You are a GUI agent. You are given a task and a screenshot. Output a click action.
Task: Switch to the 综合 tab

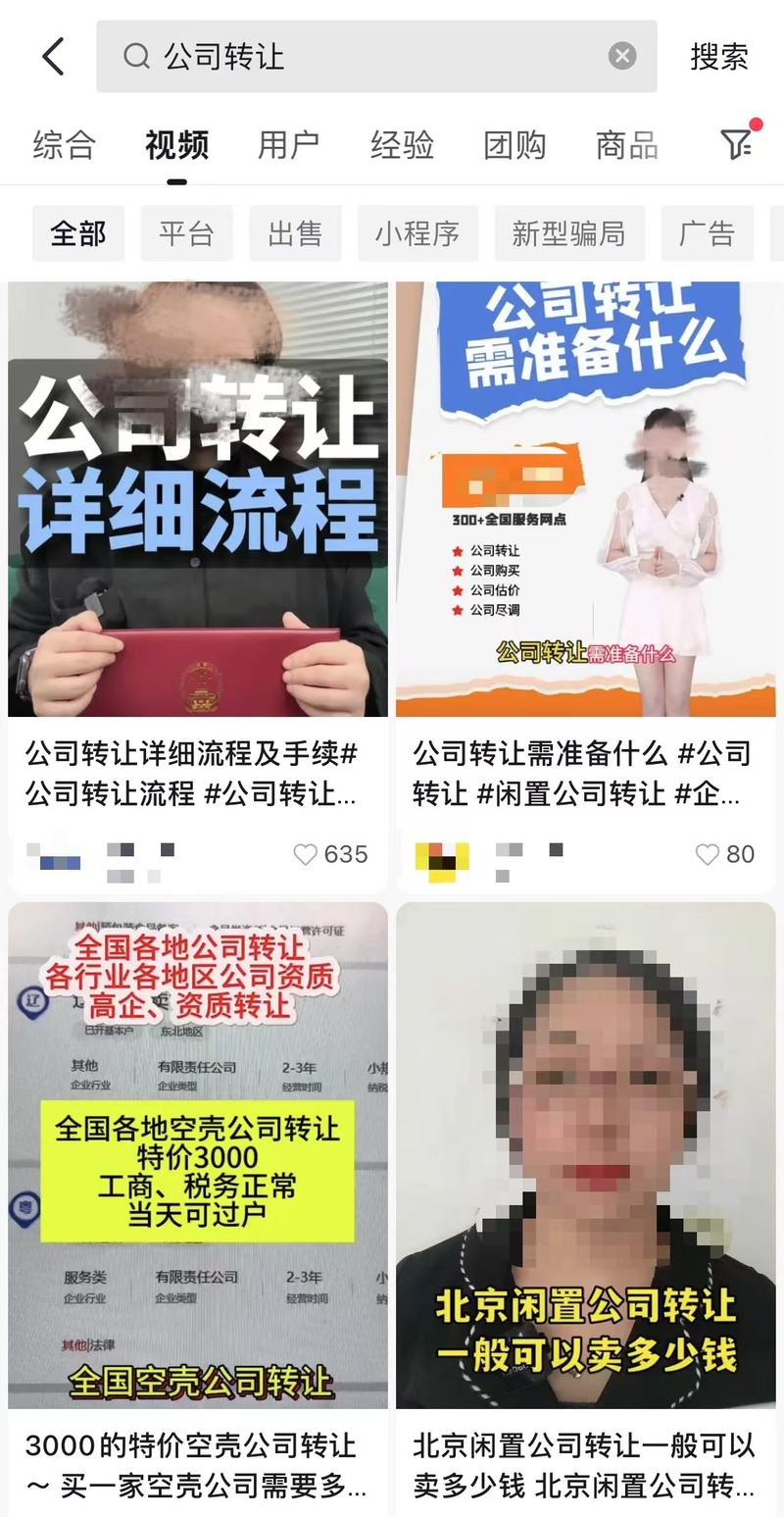pos(64,145)
